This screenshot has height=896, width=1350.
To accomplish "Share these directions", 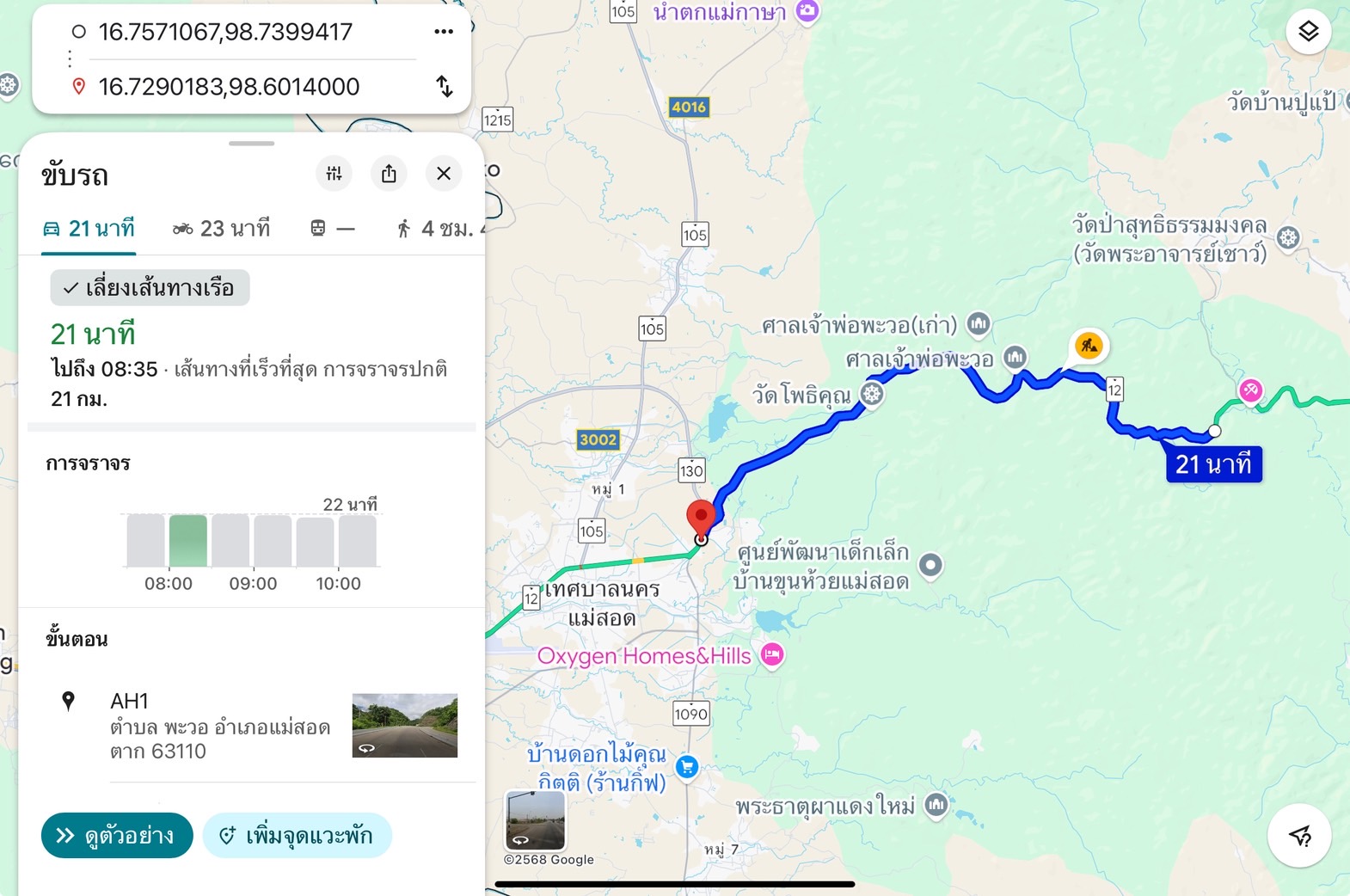I will pyautogui.click(x=389, y=174).
